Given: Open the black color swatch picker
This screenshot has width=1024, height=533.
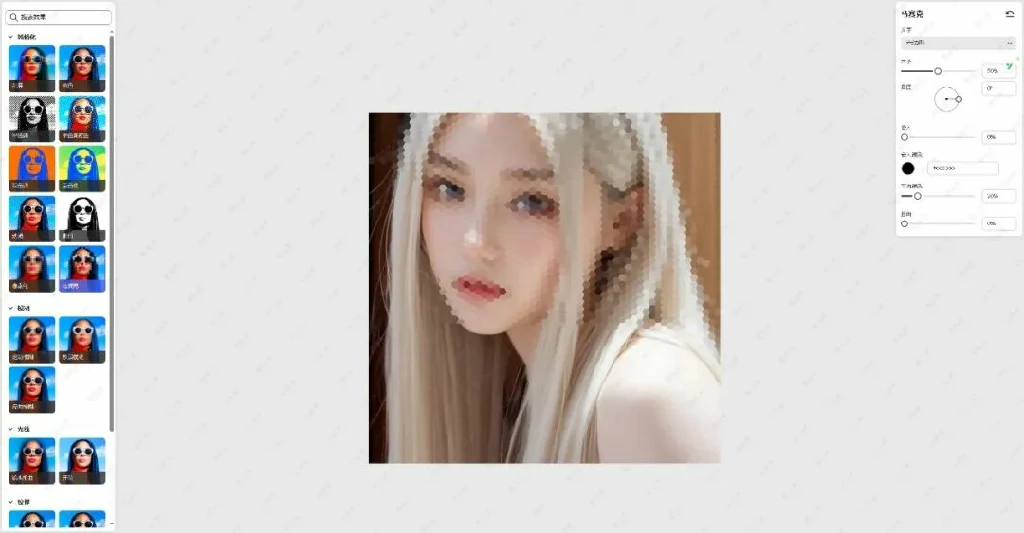Looking at the screenshot, I should pos(908,168).
